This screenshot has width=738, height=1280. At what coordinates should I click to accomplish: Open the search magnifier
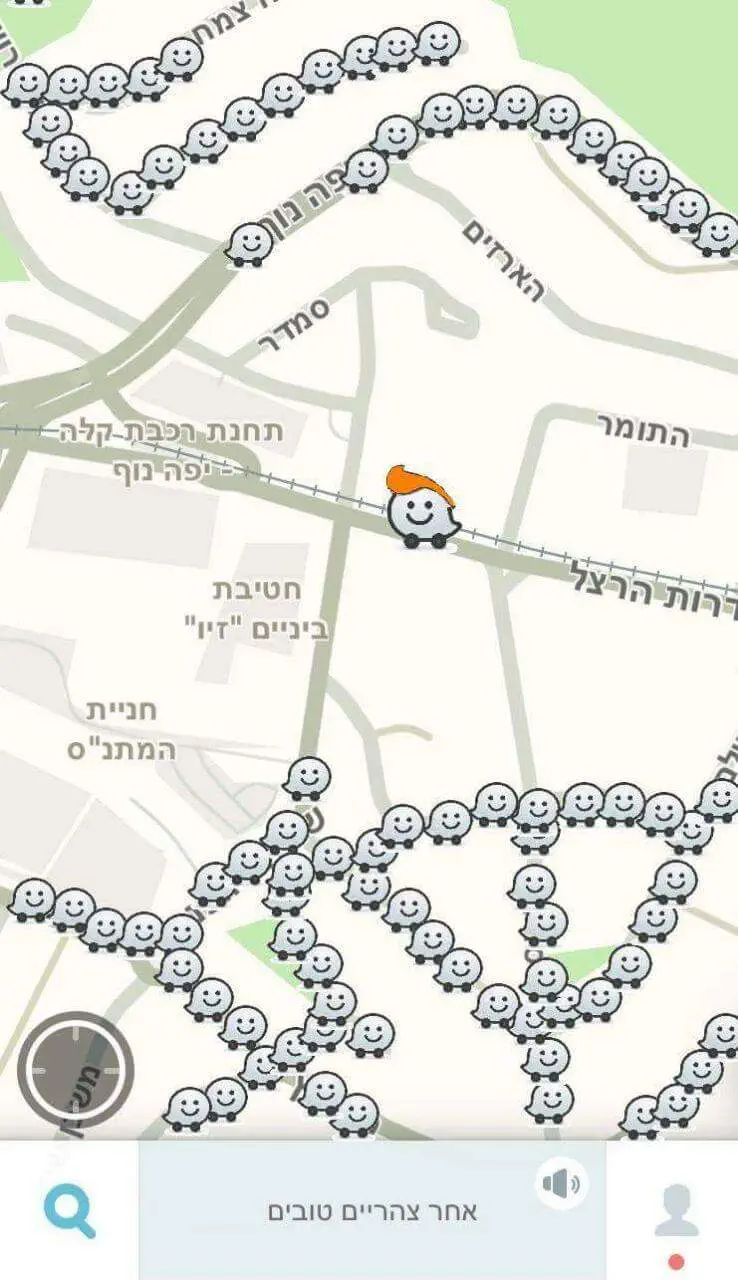[x=69, y=1210]
